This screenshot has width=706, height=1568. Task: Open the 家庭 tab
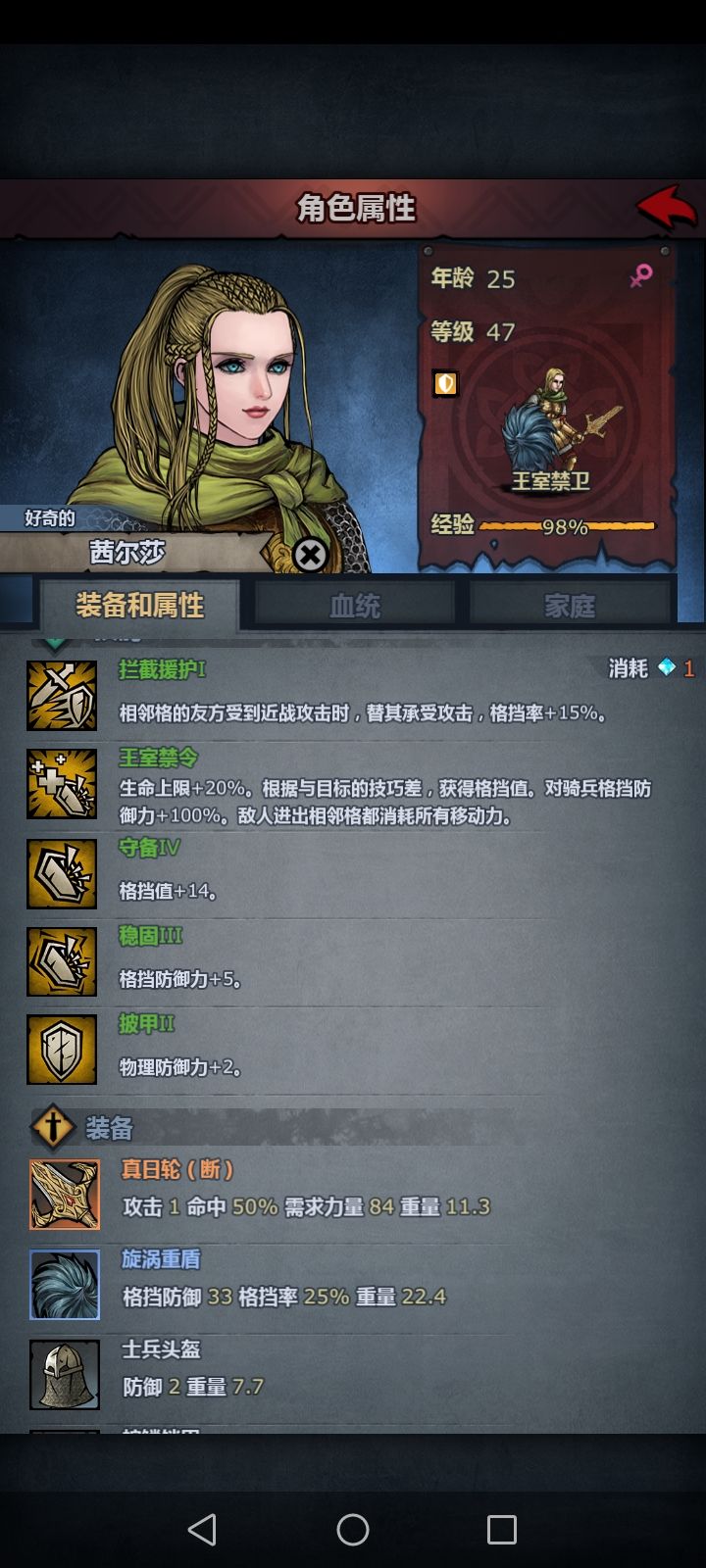point(570,606)
